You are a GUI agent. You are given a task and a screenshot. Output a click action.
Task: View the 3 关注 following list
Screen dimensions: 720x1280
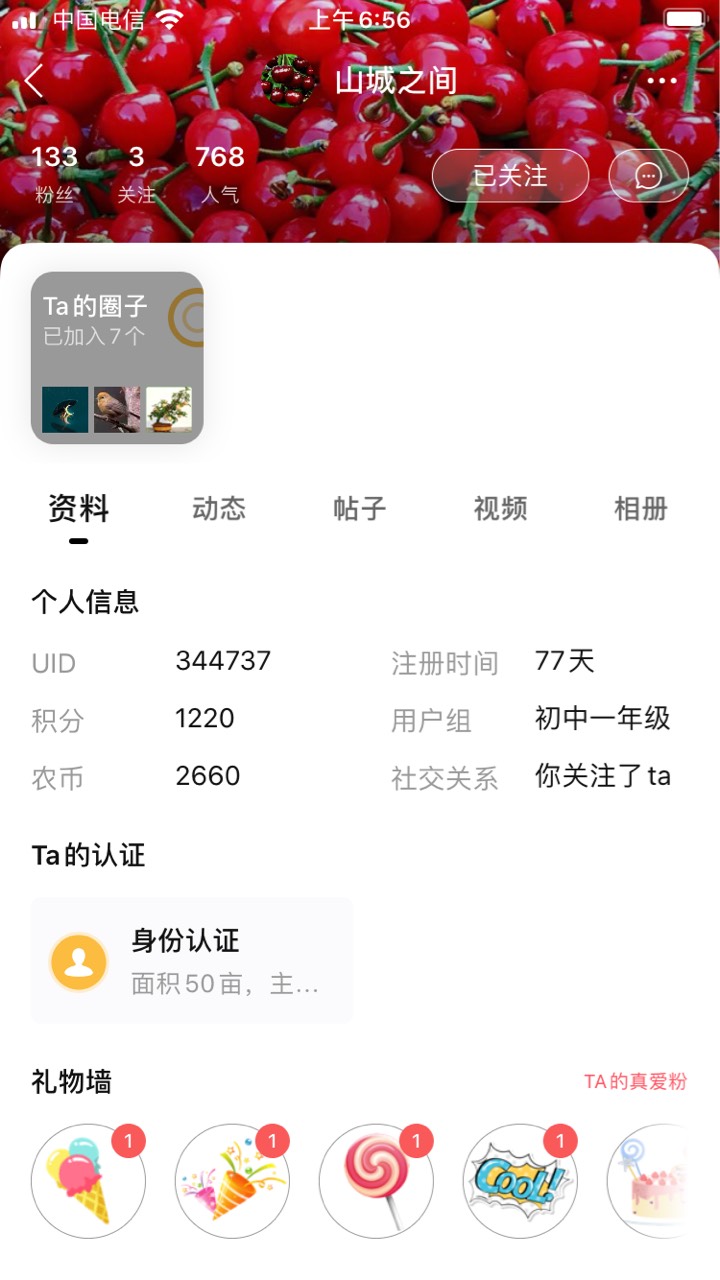137,173
